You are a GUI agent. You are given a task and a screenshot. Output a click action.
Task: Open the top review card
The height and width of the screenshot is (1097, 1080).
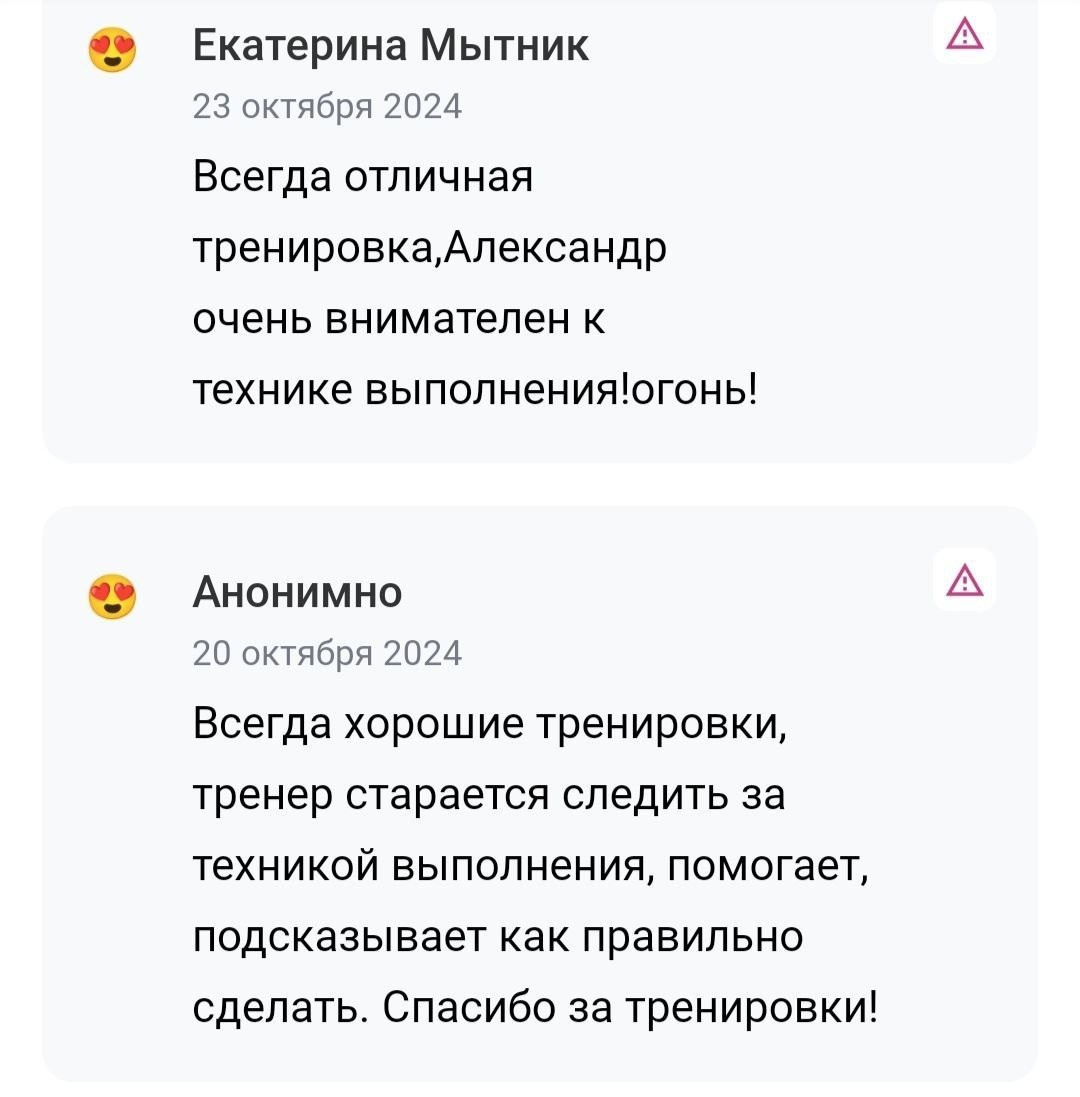pyautogui.click(x=540, y=230)
